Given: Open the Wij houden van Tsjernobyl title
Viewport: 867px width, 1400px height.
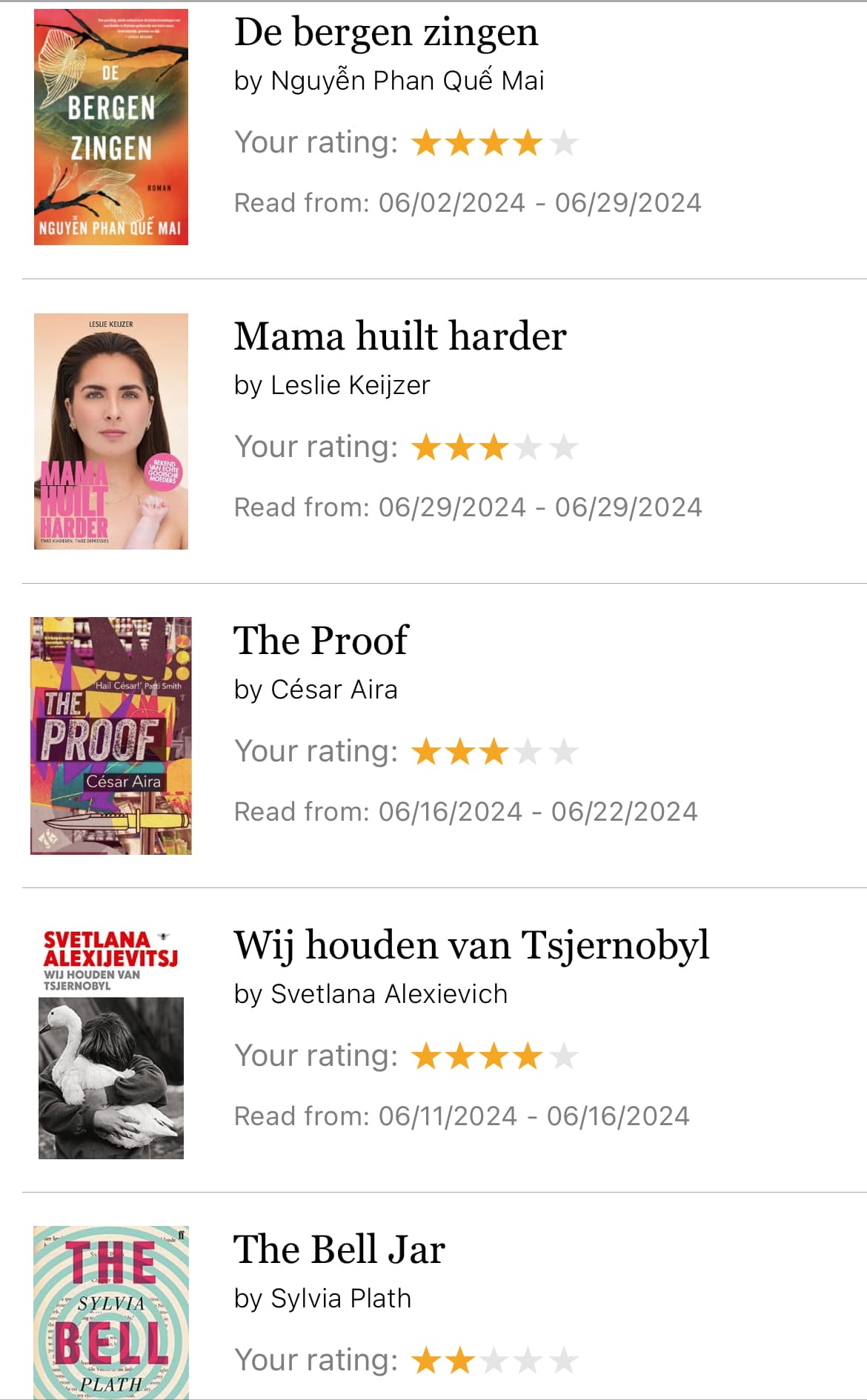Looking at the screenshot, I should point(472,946).
